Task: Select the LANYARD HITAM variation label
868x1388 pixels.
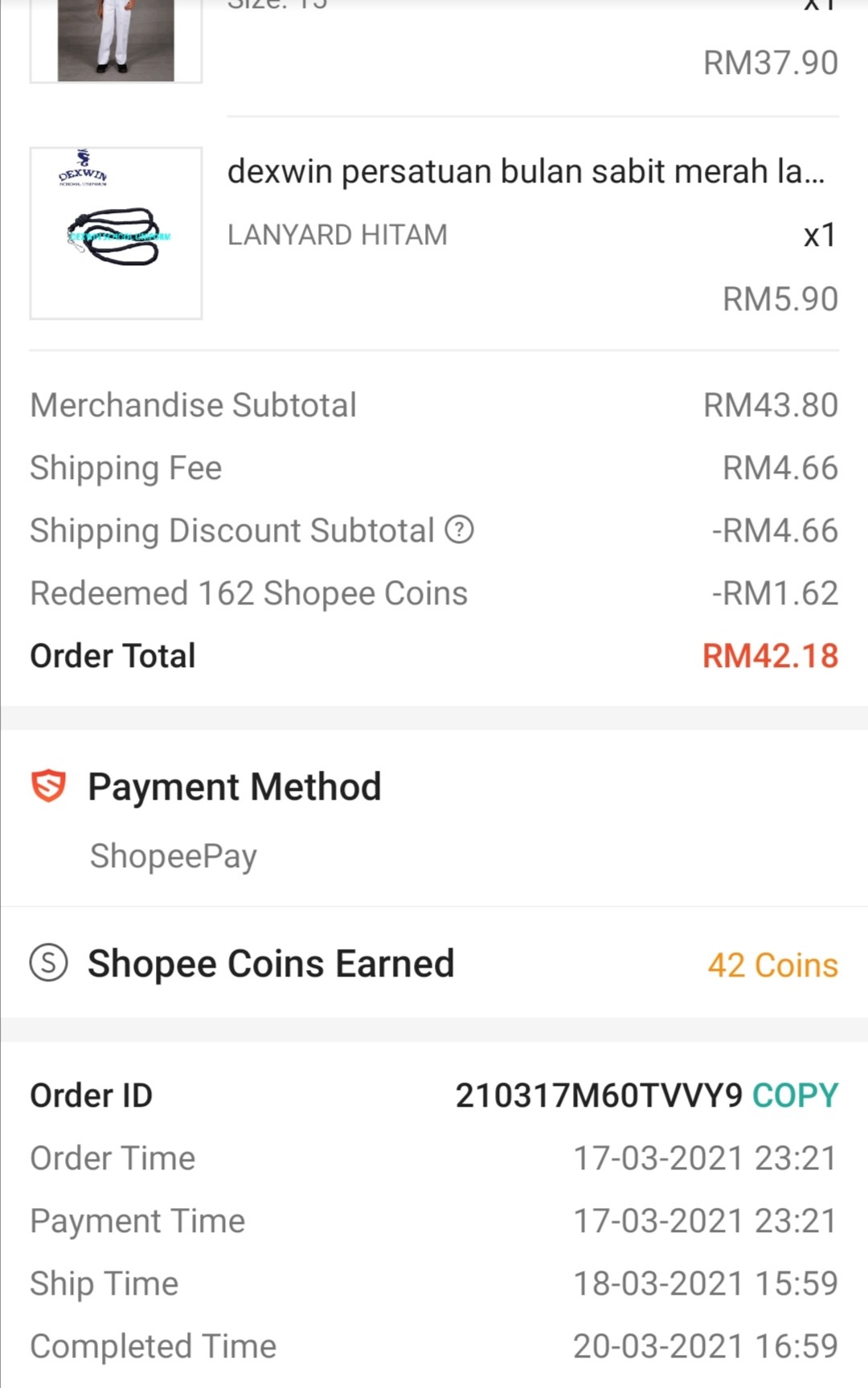Action: (337, 234)
